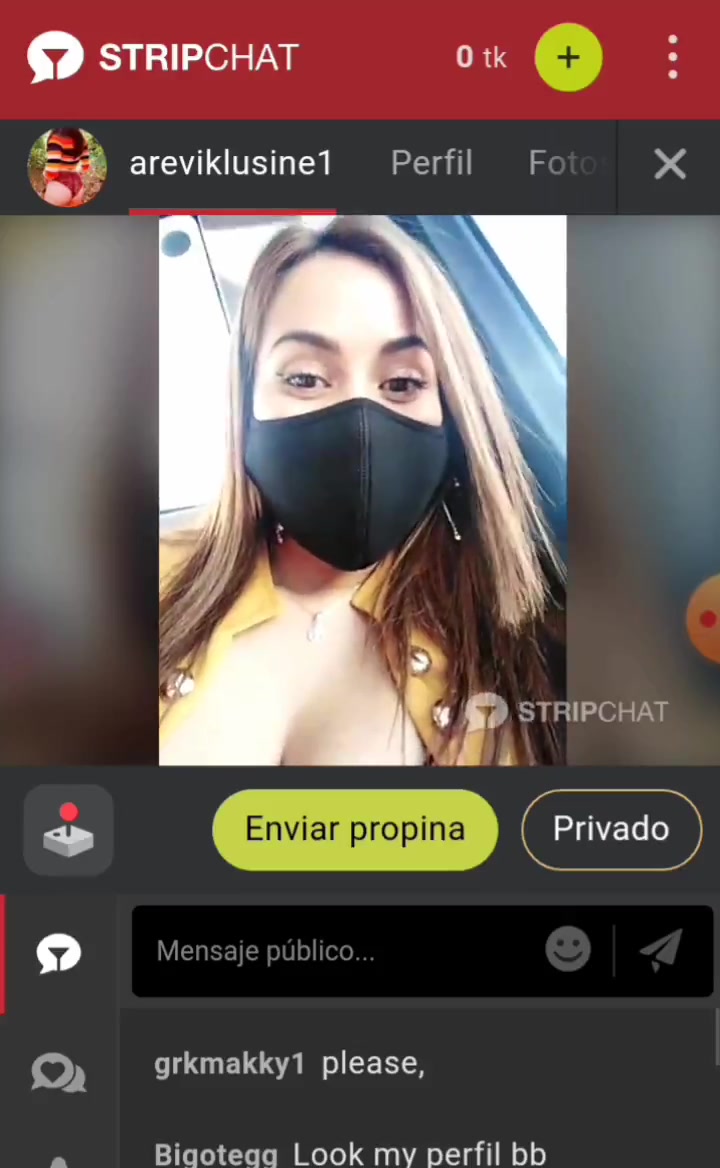The height and width of the screenshot is (1168, 720).
Task: Select the areviklusine1 tab
Action: coord(230,164)
